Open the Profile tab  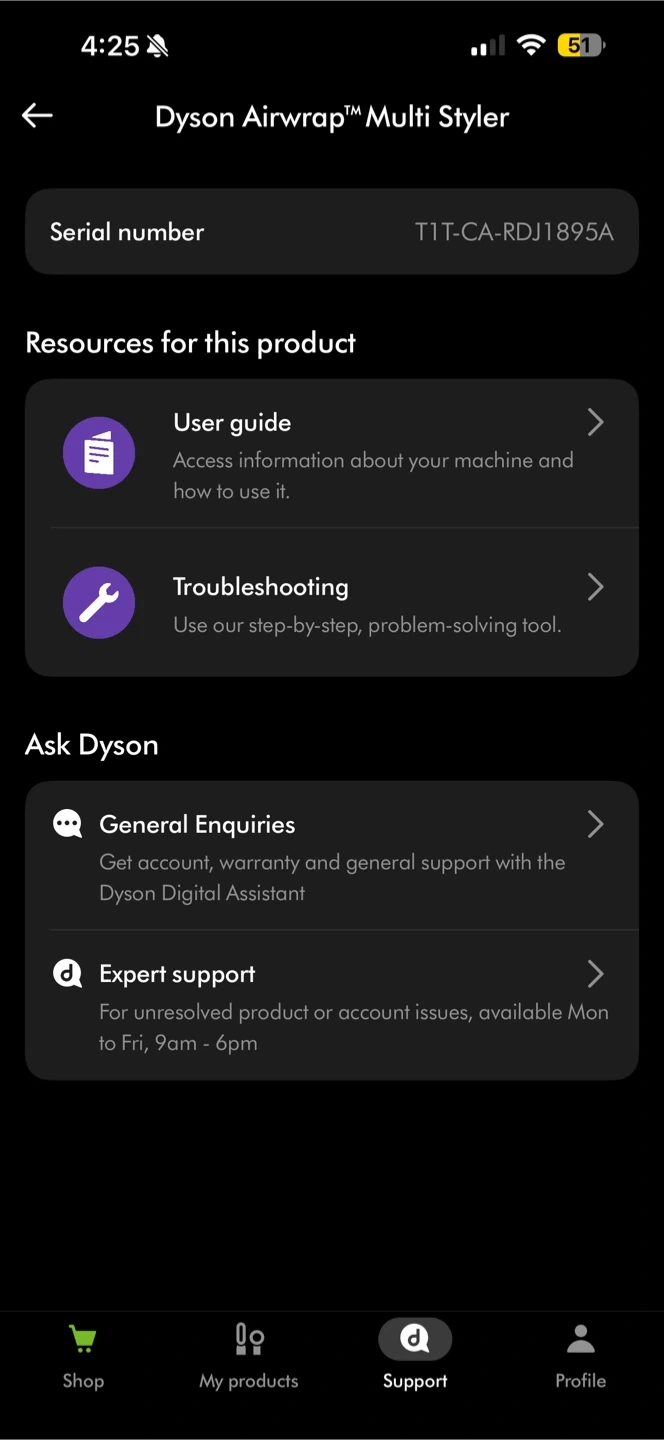pos(581,1357)
